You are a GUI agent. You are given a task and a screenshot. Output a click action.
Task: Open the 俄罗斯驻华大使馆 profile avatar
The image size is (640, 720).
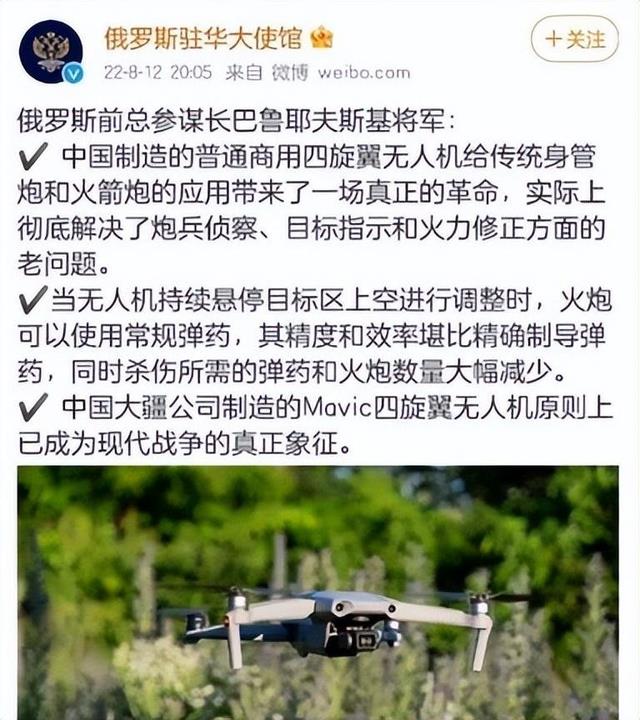(x=51, y=51)
